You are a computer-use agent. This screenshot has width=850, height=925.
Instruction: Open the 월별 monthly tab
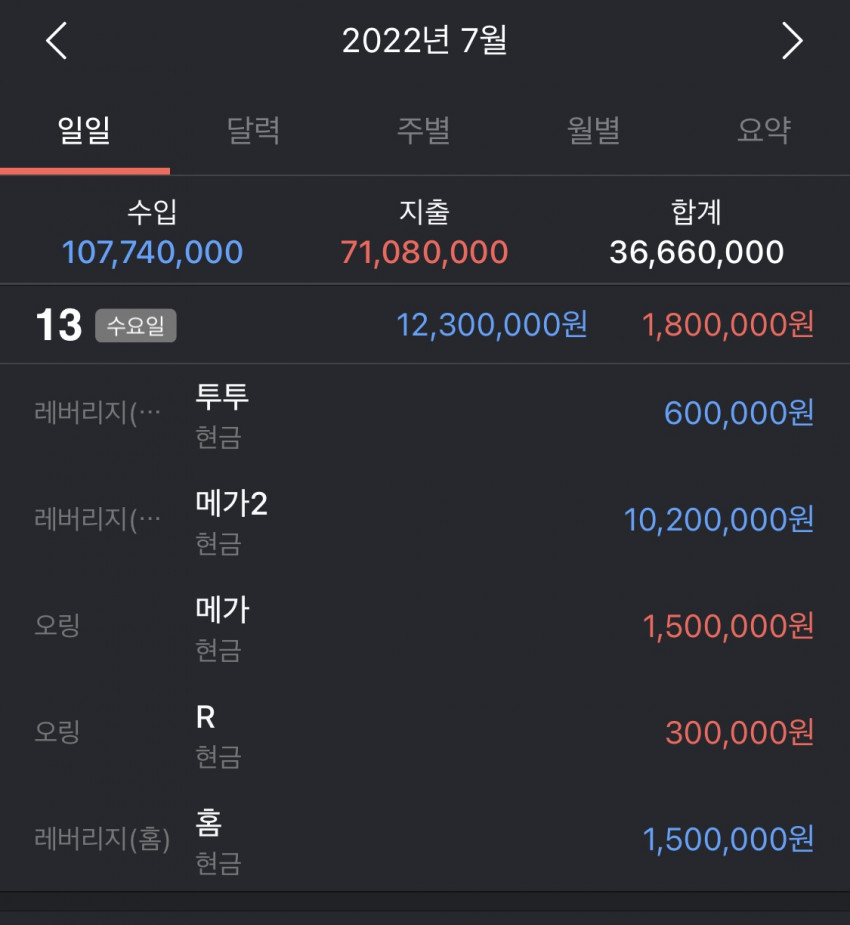(594, 130)
